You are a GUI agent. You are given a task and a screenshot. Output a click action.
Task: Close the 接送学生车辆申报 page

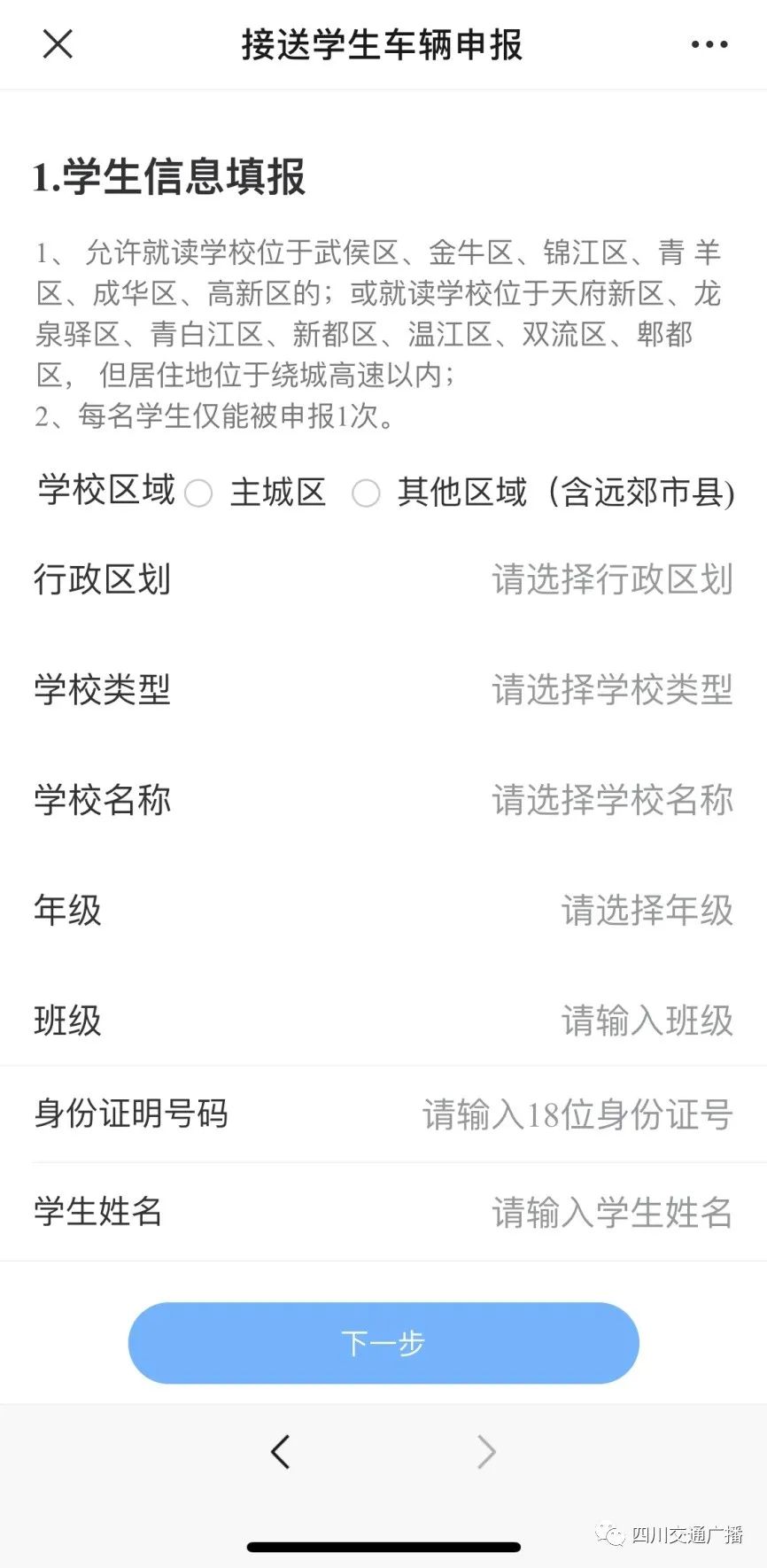point(58,44)
